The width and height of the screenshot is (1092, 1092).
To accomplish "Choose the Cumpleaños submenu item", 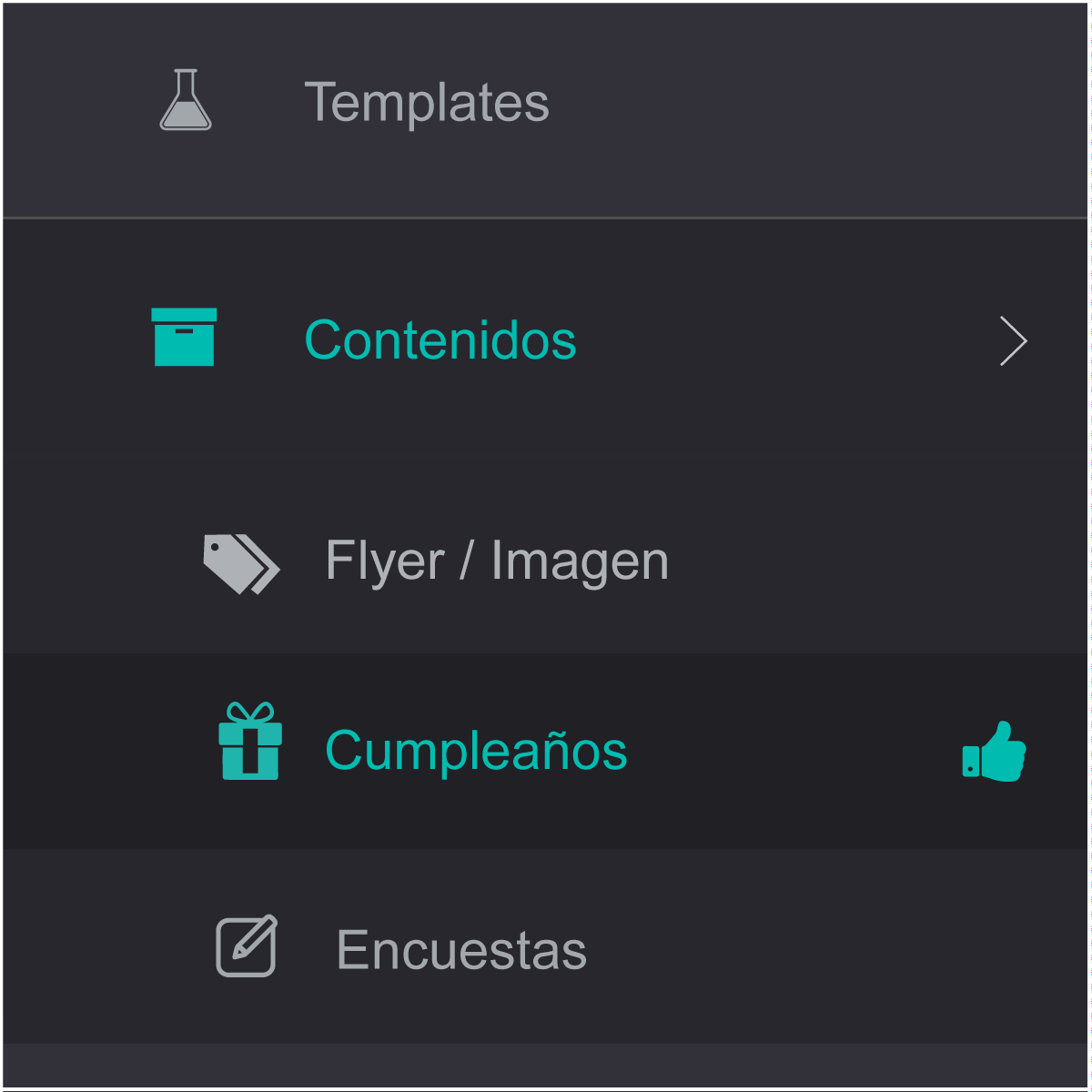I will (x=546, y=752).
